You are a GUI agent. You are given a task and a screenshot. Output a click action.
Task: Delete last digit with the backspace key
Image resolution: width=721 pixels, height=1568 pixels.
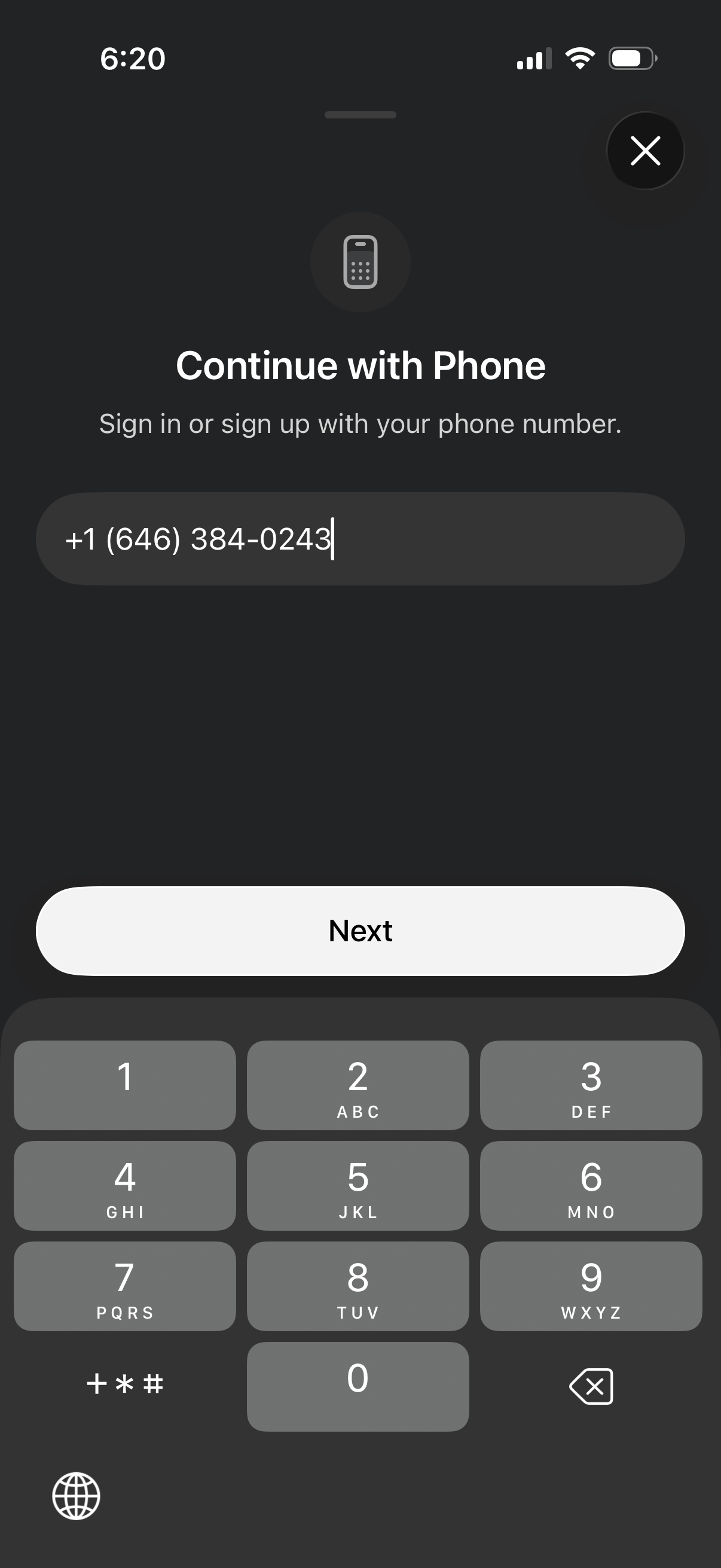[x=591, y=1387]
